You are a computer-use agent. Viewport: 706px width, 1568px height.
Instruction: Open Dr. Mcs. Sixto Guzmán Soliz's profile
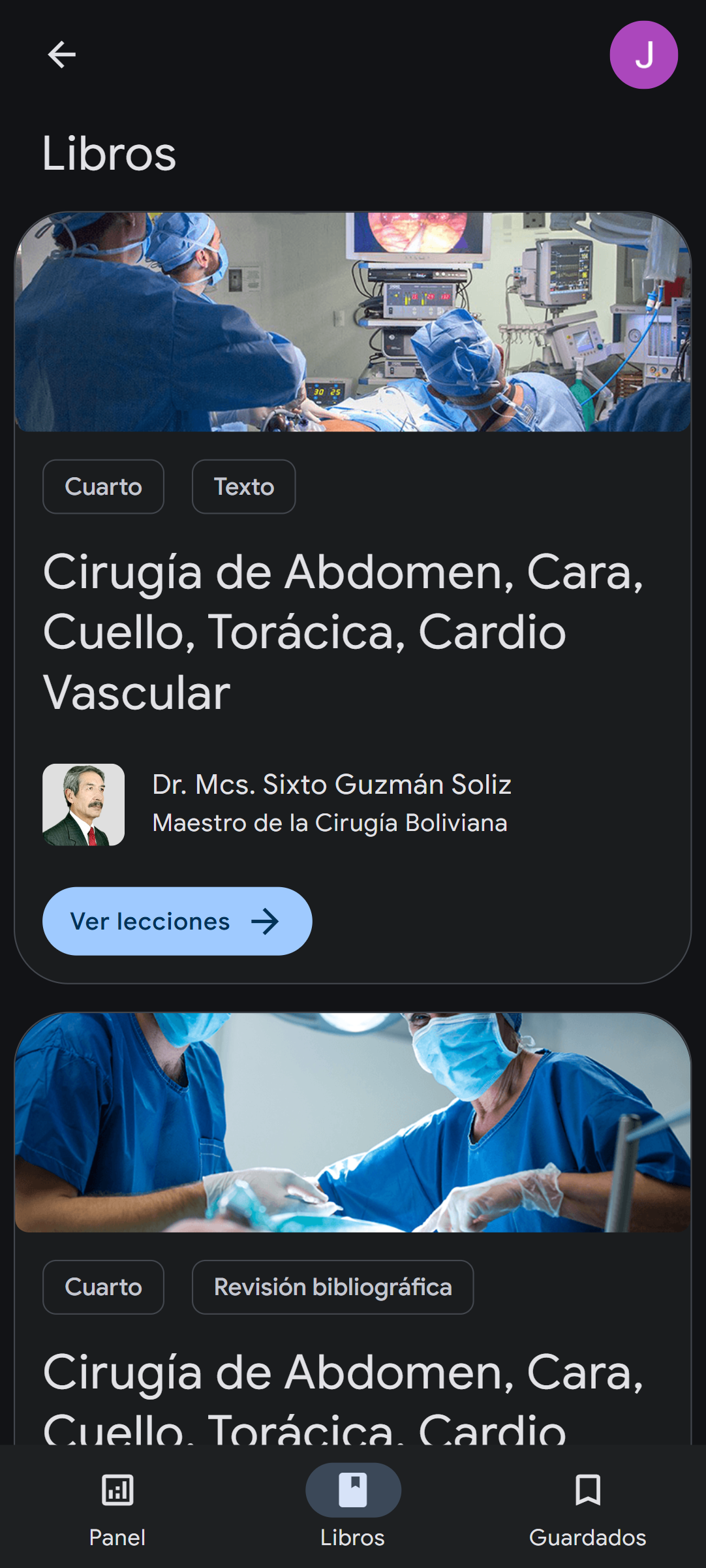(331, 785)
